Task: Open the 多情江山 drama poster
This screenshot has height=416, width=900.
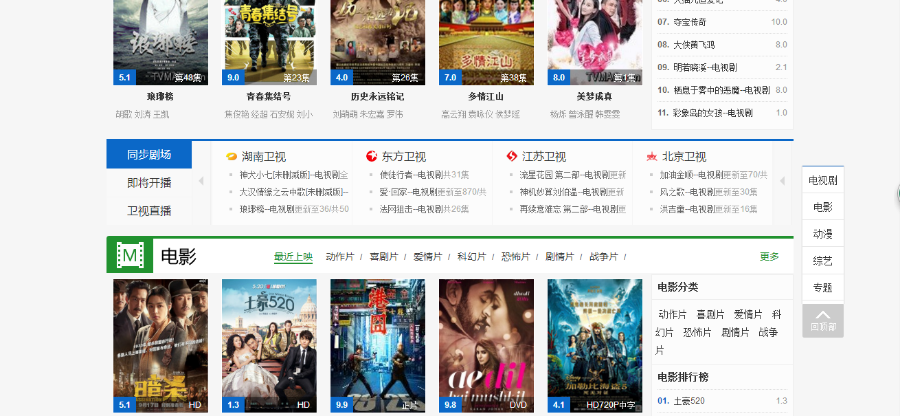Action: [x=485, y=40]
